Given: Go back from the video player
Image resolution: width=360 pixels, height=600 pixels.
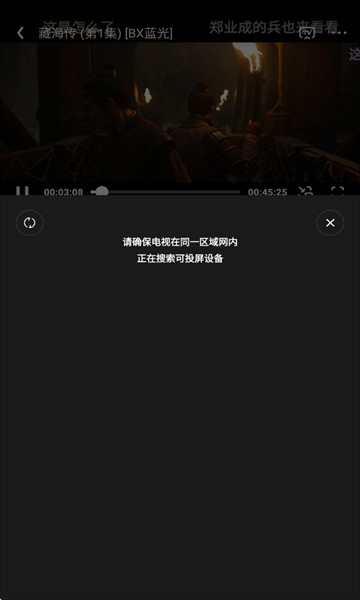Looking at the screenshot, I should coord(20,33).
